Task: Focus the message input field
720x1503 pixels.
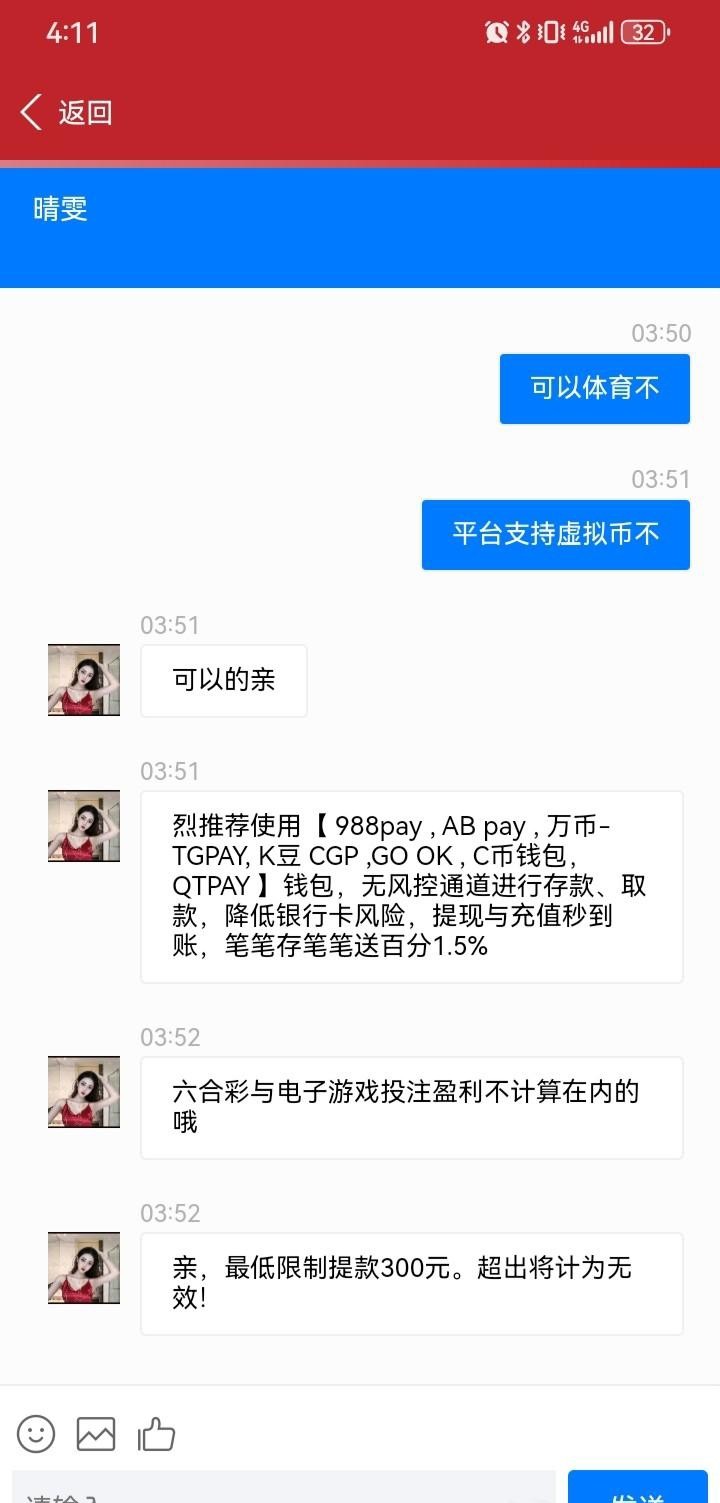Action: [x=285, y=1490]
